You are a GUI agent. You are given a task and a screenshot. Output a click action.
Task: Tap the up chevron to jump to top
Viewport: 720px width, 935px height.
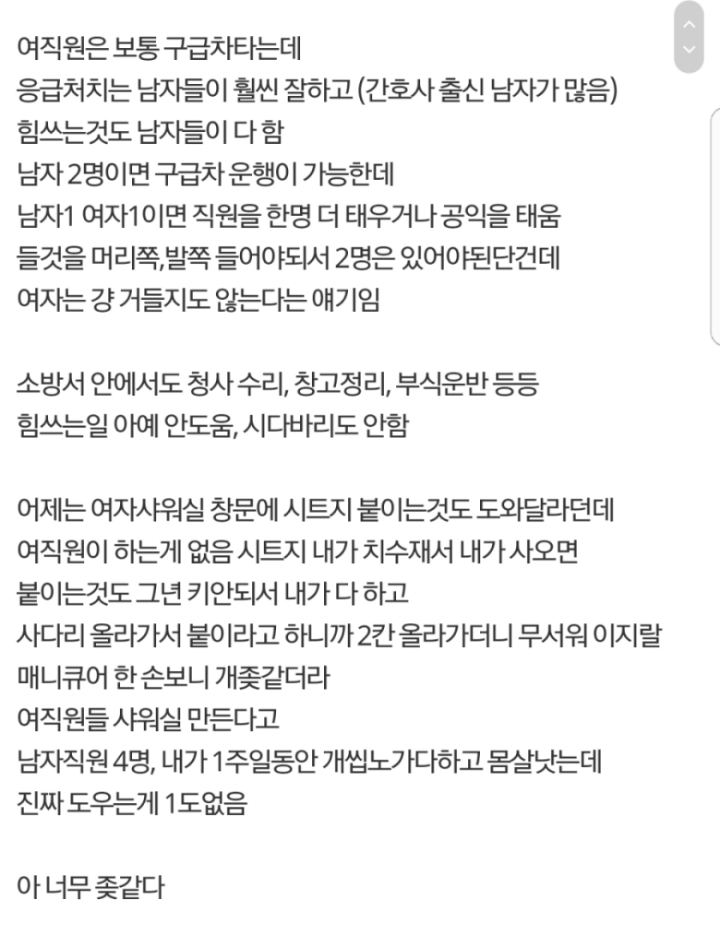point(689,24)
